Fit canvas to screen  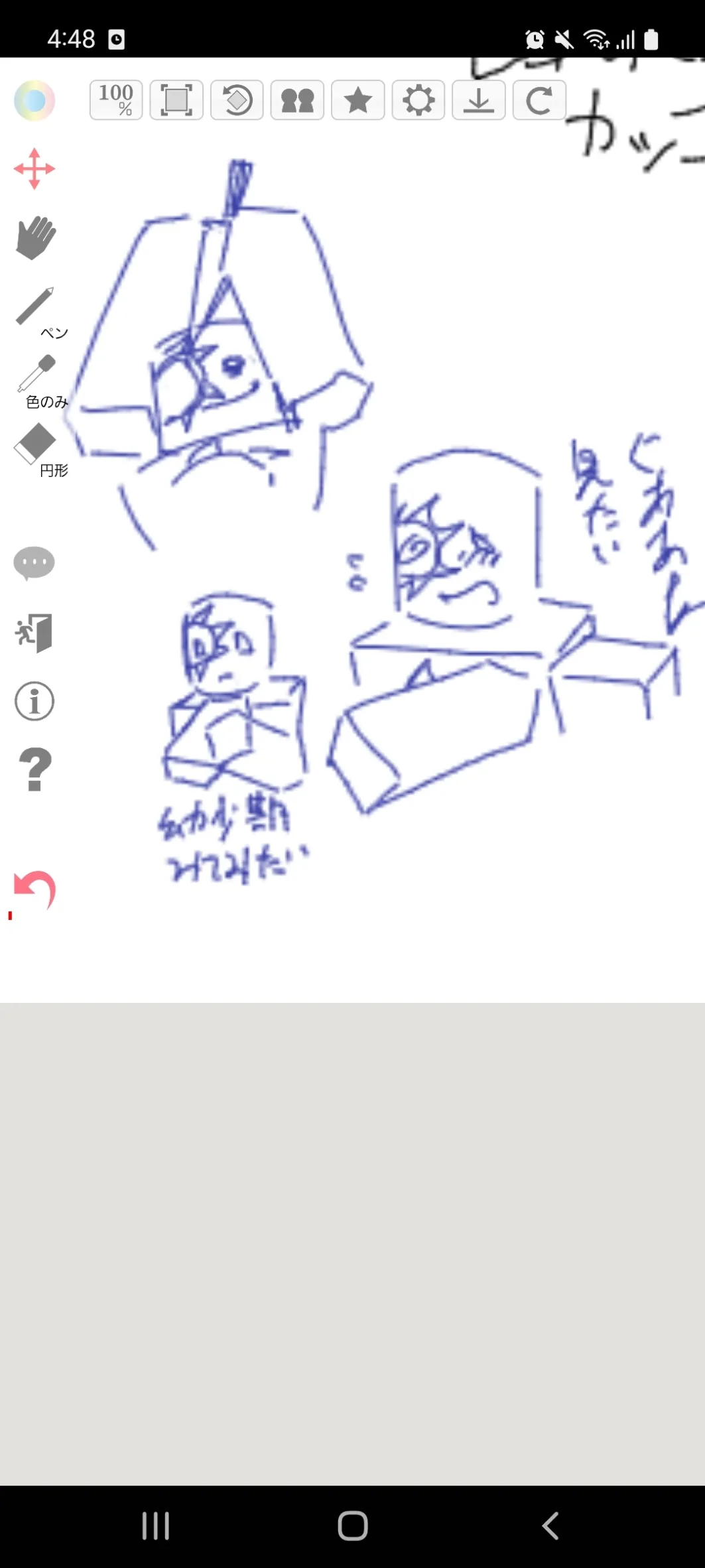176,100
